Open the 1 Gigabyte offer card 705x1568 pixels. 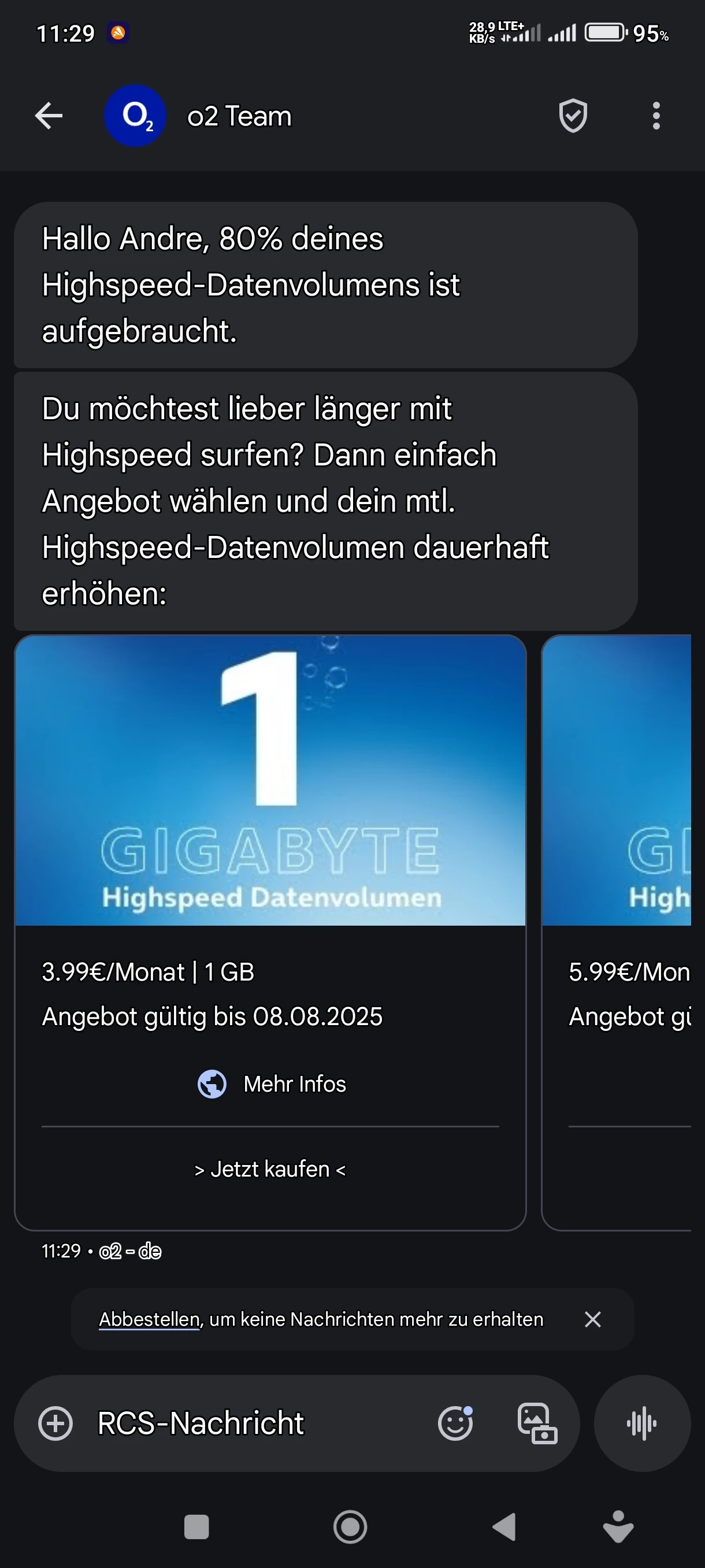click(270, 781)
